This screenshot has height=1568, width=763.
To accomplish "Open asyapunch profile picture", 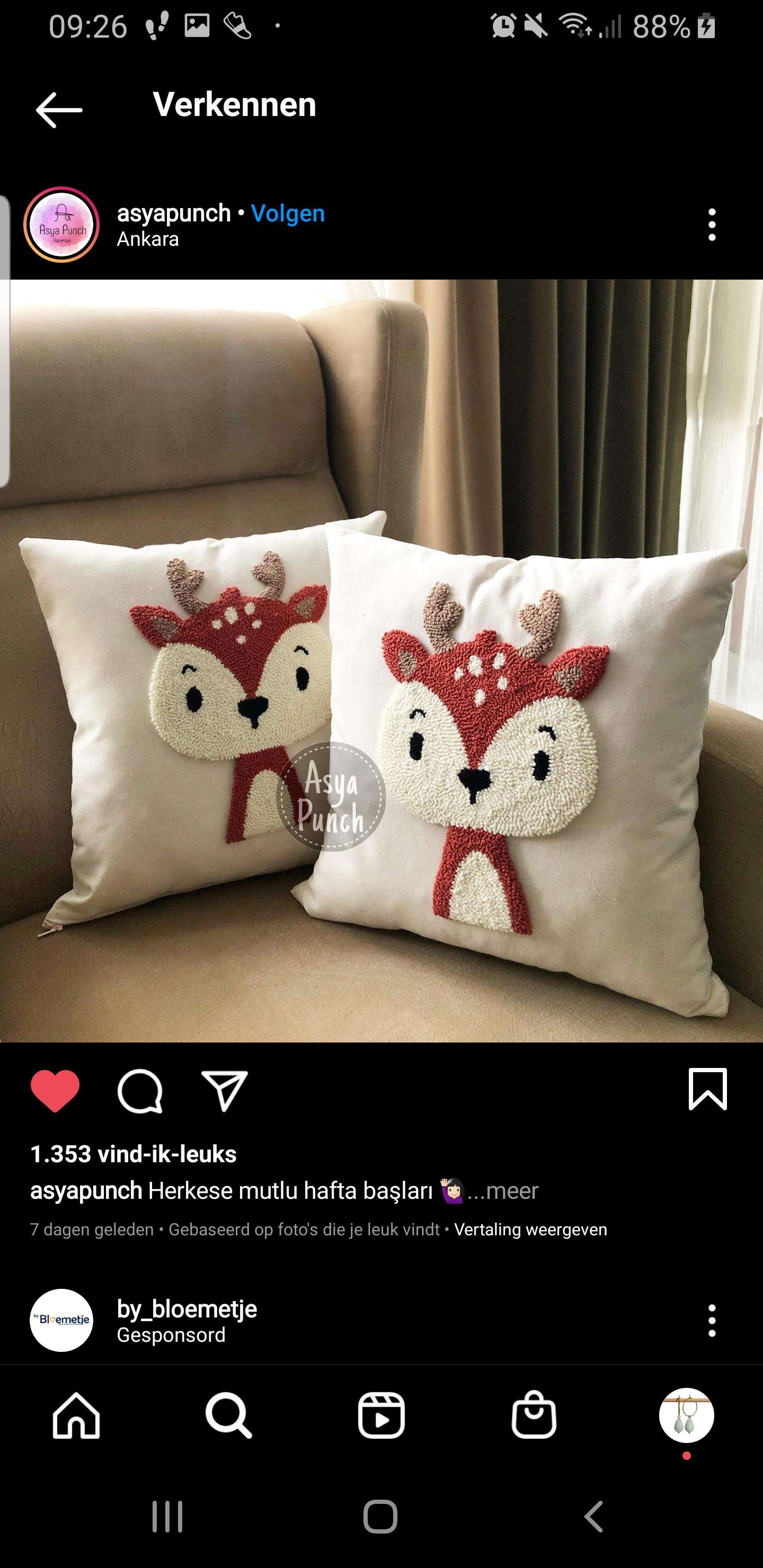I will pyautogui.click(x=61, y=225).
